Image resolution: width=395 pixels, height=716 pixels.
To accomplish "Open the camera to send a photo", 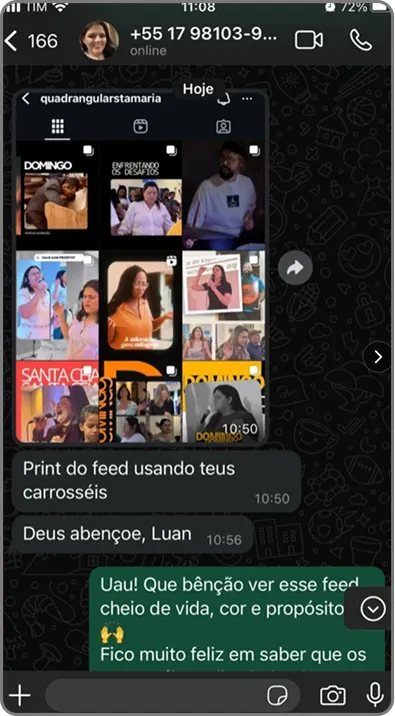I will 332,695.
